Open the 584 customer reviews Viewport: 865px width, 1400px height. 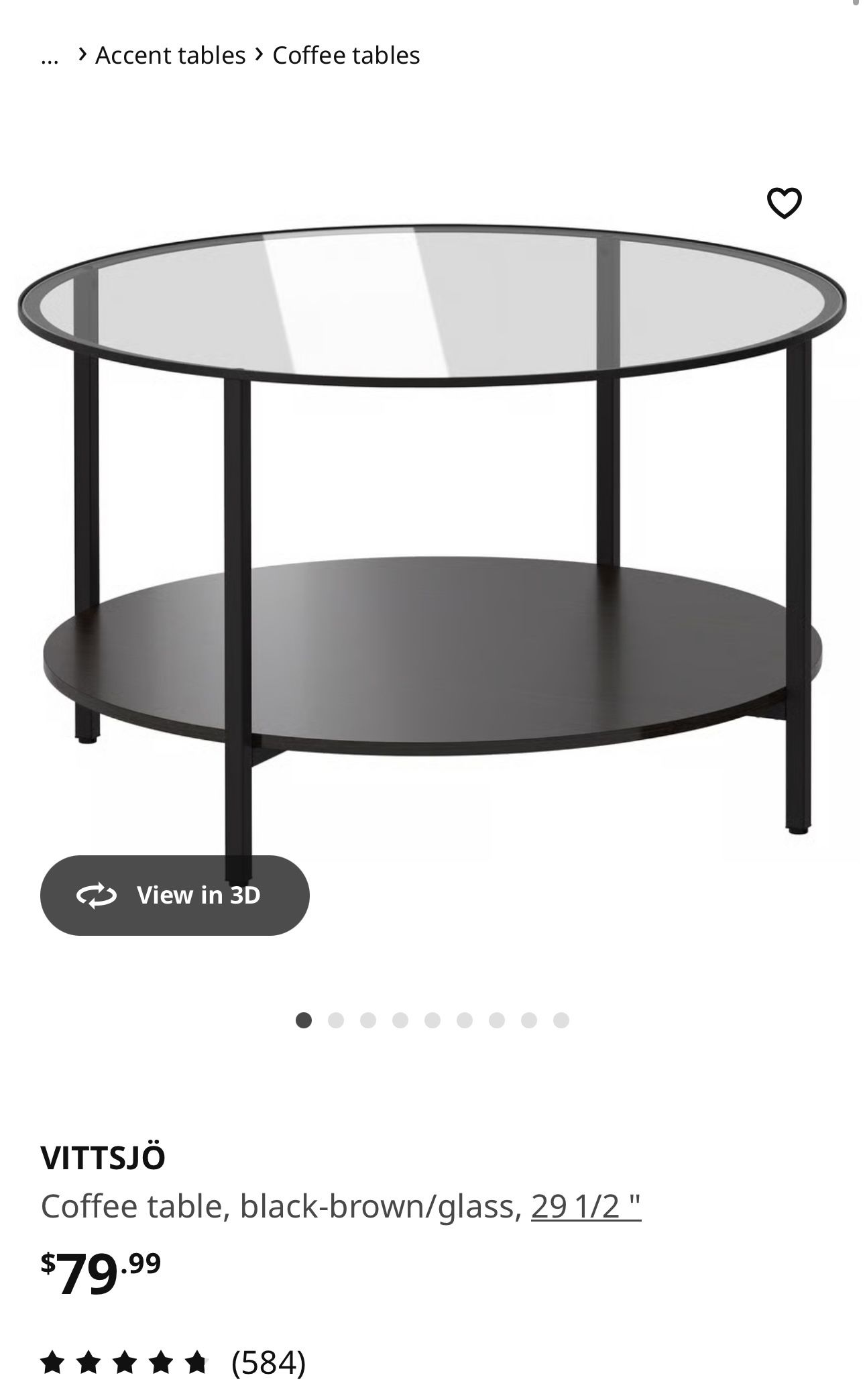coord(268,1362)
